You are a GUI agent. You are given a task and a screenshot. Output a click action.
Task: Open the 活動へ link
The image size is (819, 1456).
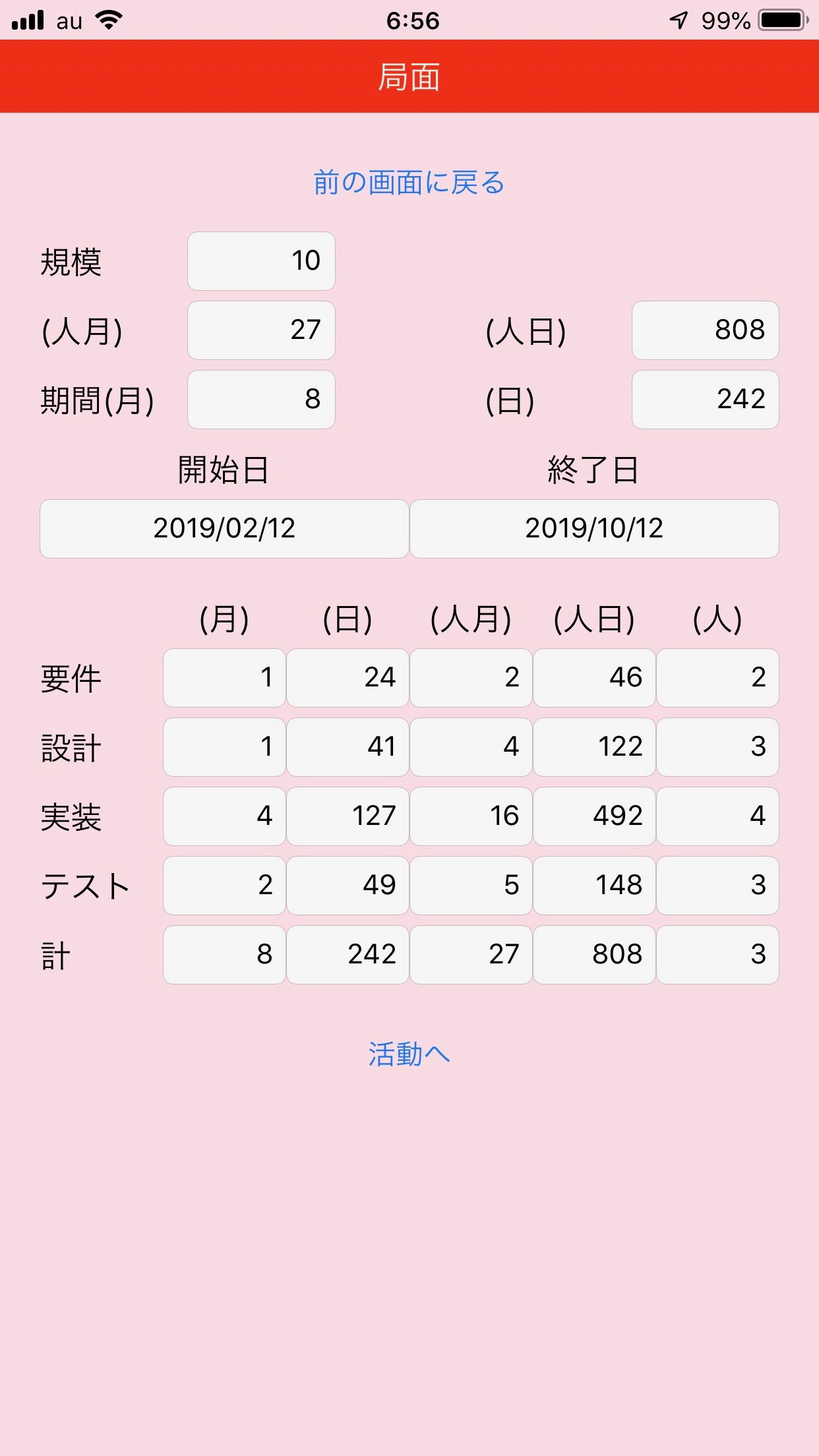[x=409, y=1054]
